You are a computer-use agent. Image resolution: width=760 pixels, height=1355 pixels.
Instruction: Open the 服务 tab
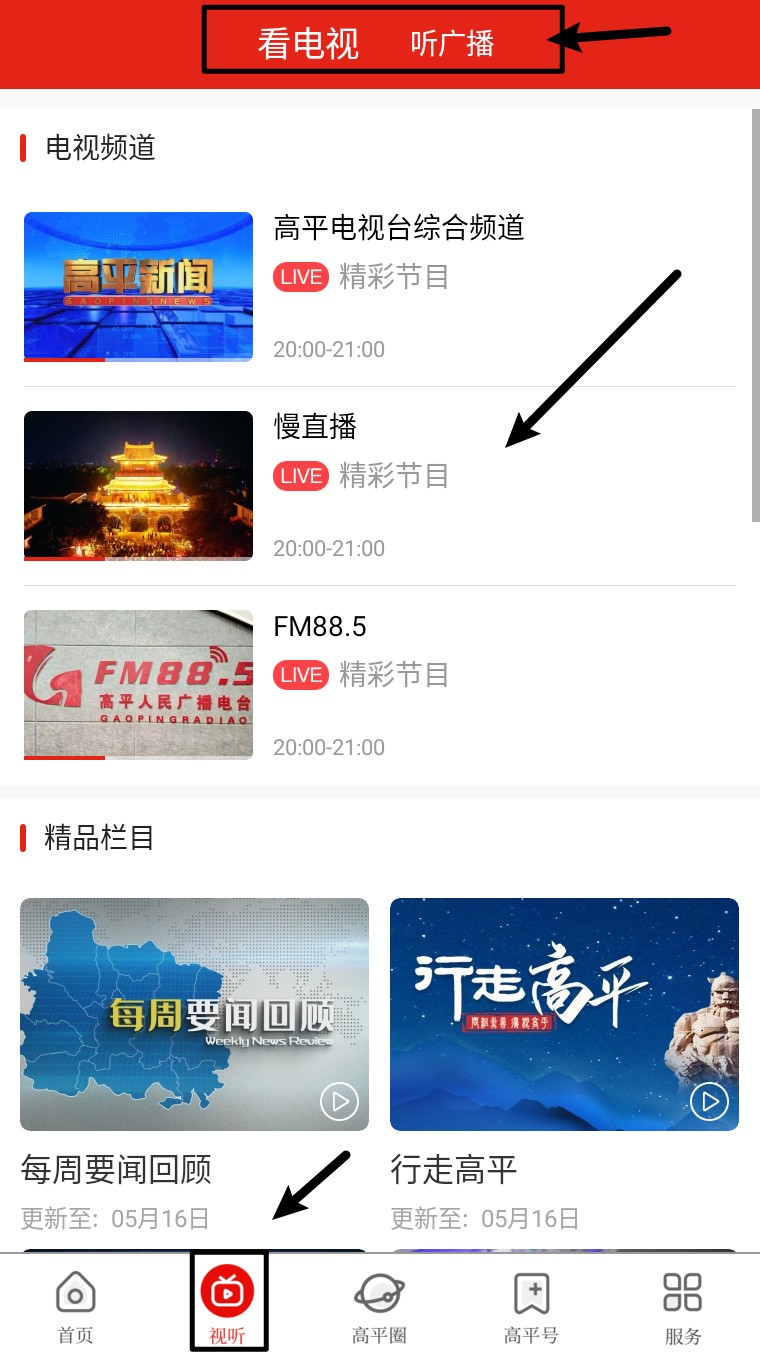click(683, 1306)
